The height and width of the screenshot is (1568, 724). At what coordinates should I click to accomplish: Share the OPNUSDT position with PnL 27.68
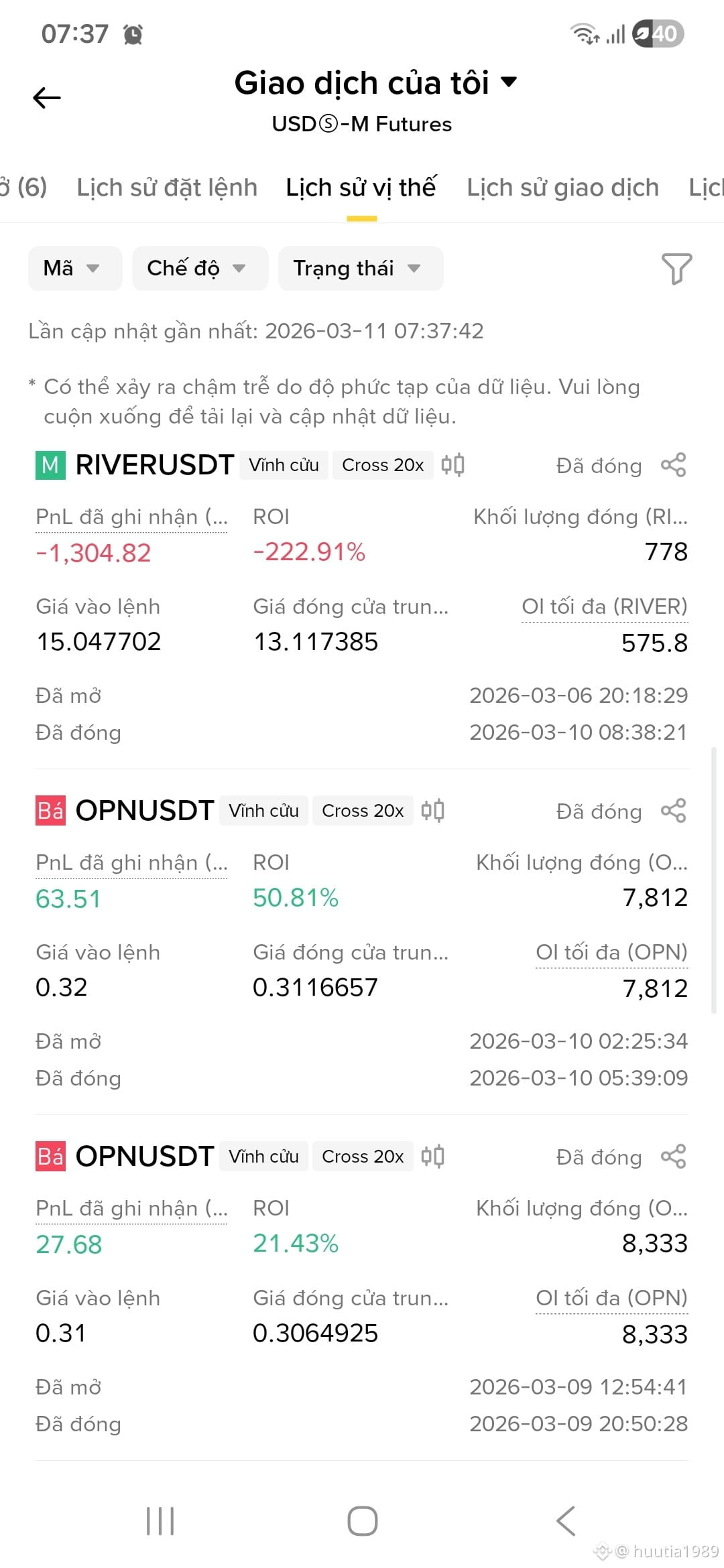coord(674,1157)
